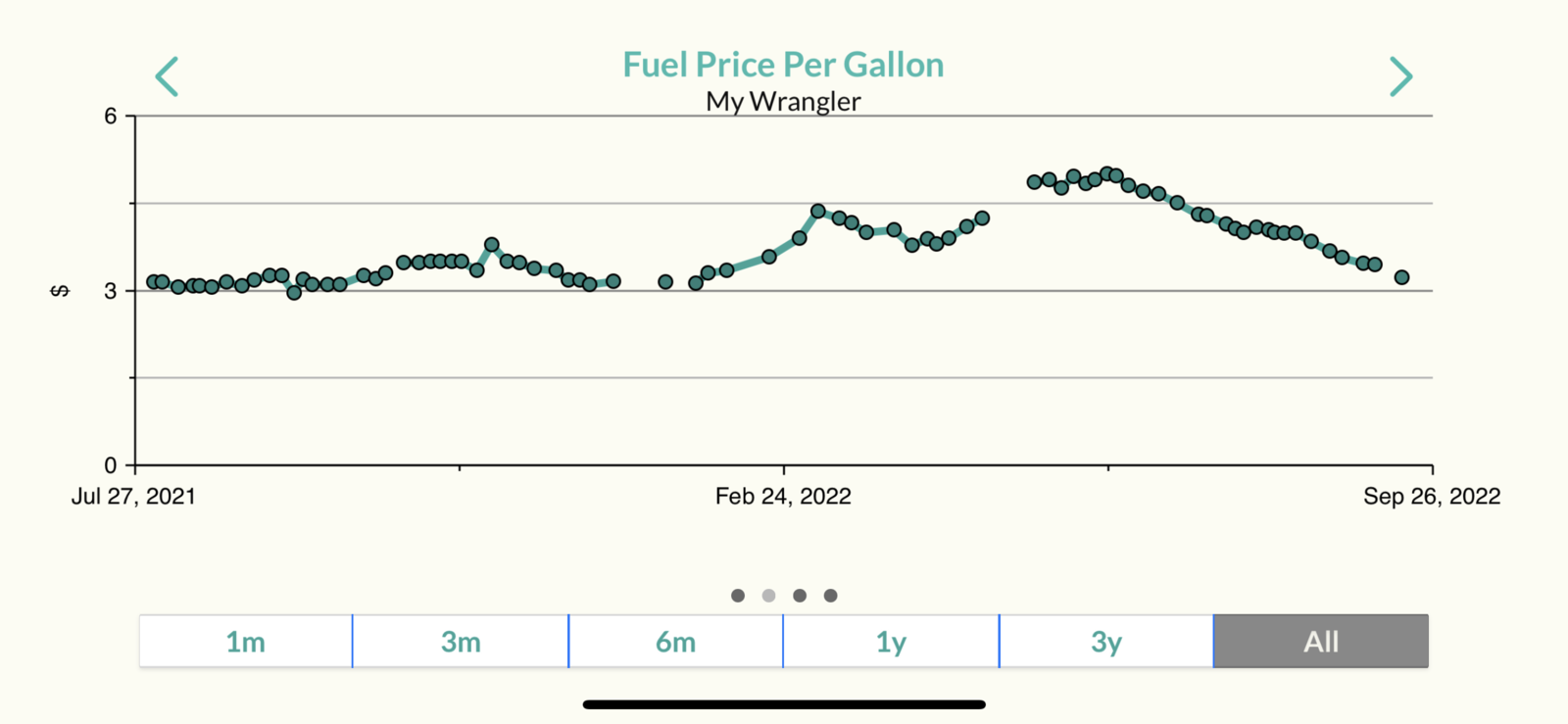Select the All time range
Image resolution: width=1568 pixels, height=724 pixels.
click(x=1320, y=642)
